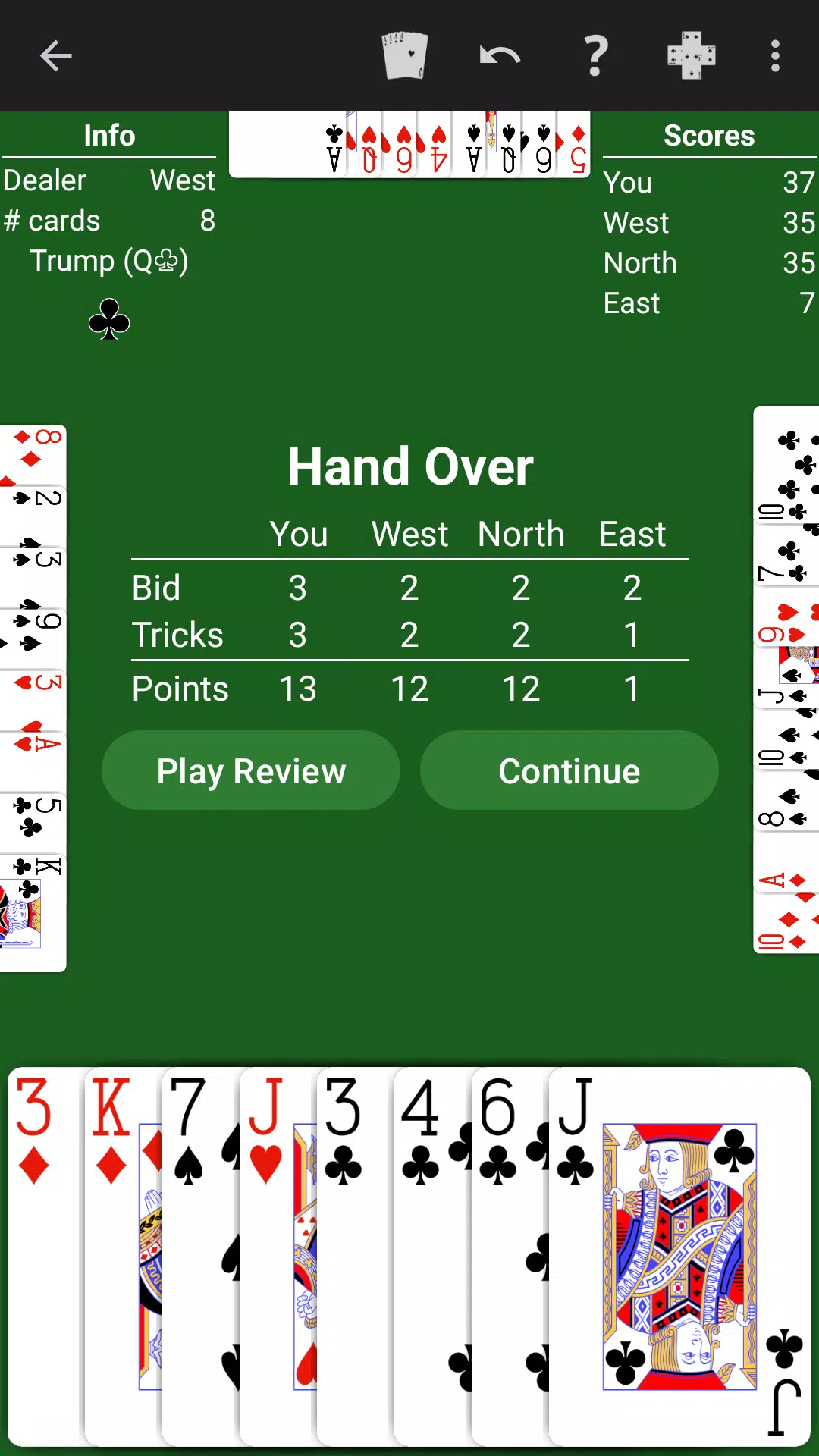Screen dimensions: 819x1456
Task: Open help with the question mark icon
Action: [595, 55]
